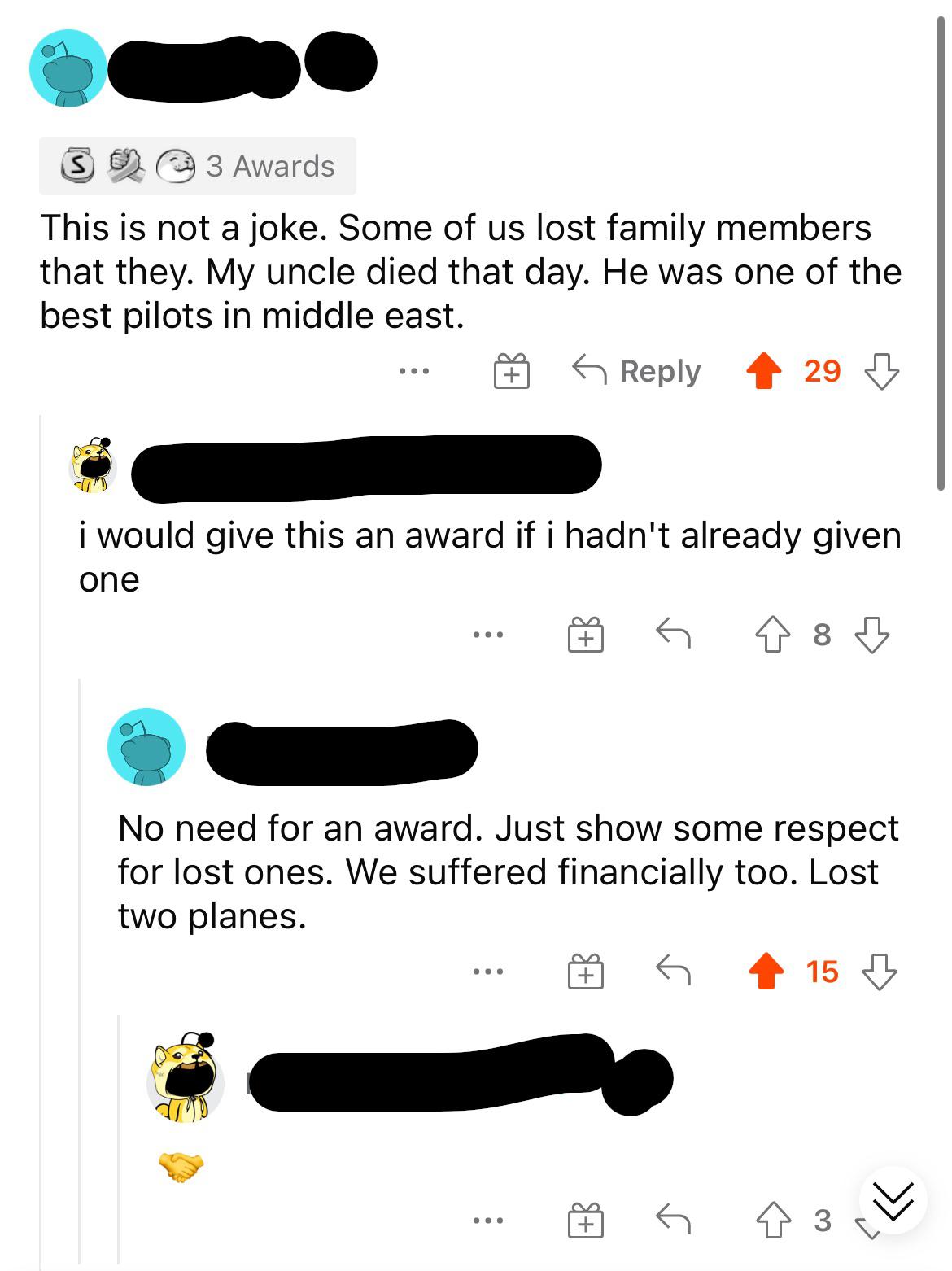
Task: Upvote the 'i would give this an award' comment
Action: point(772,635)
